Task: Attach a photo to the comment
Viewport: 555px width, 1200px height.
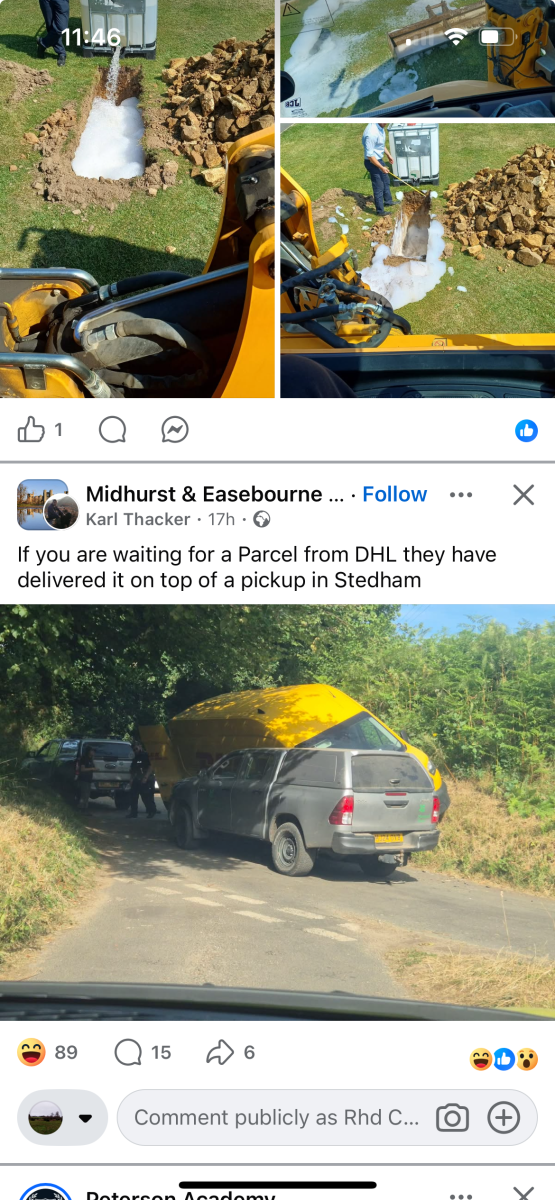Action: (x=452, y=1118)
